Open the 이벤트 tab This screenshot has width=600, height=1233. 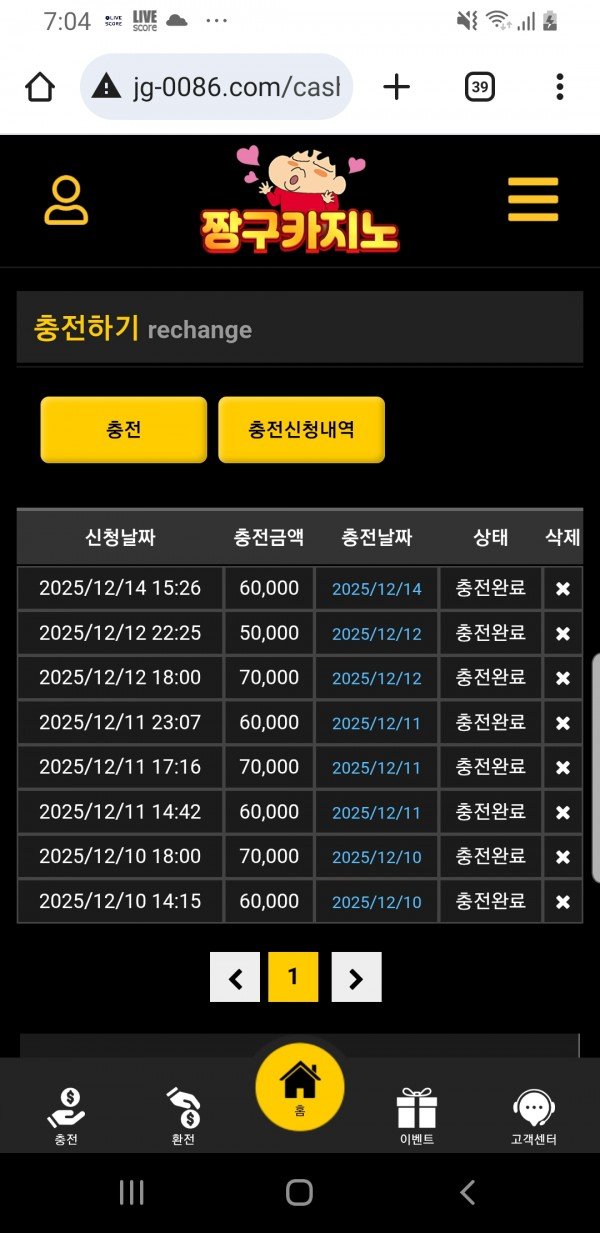[x=416, y=1116]
